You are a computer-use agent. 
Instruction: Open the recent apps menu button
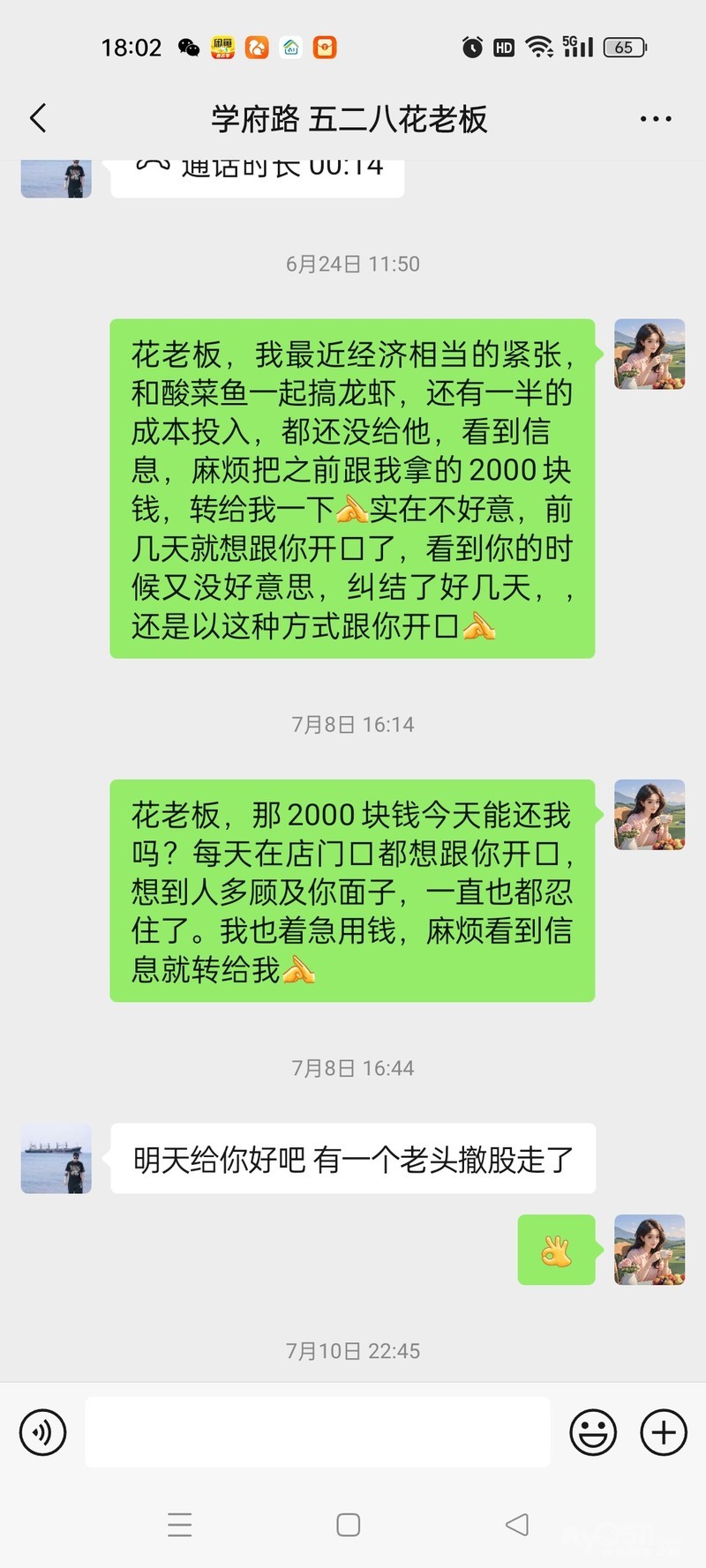coord(180,1525)
